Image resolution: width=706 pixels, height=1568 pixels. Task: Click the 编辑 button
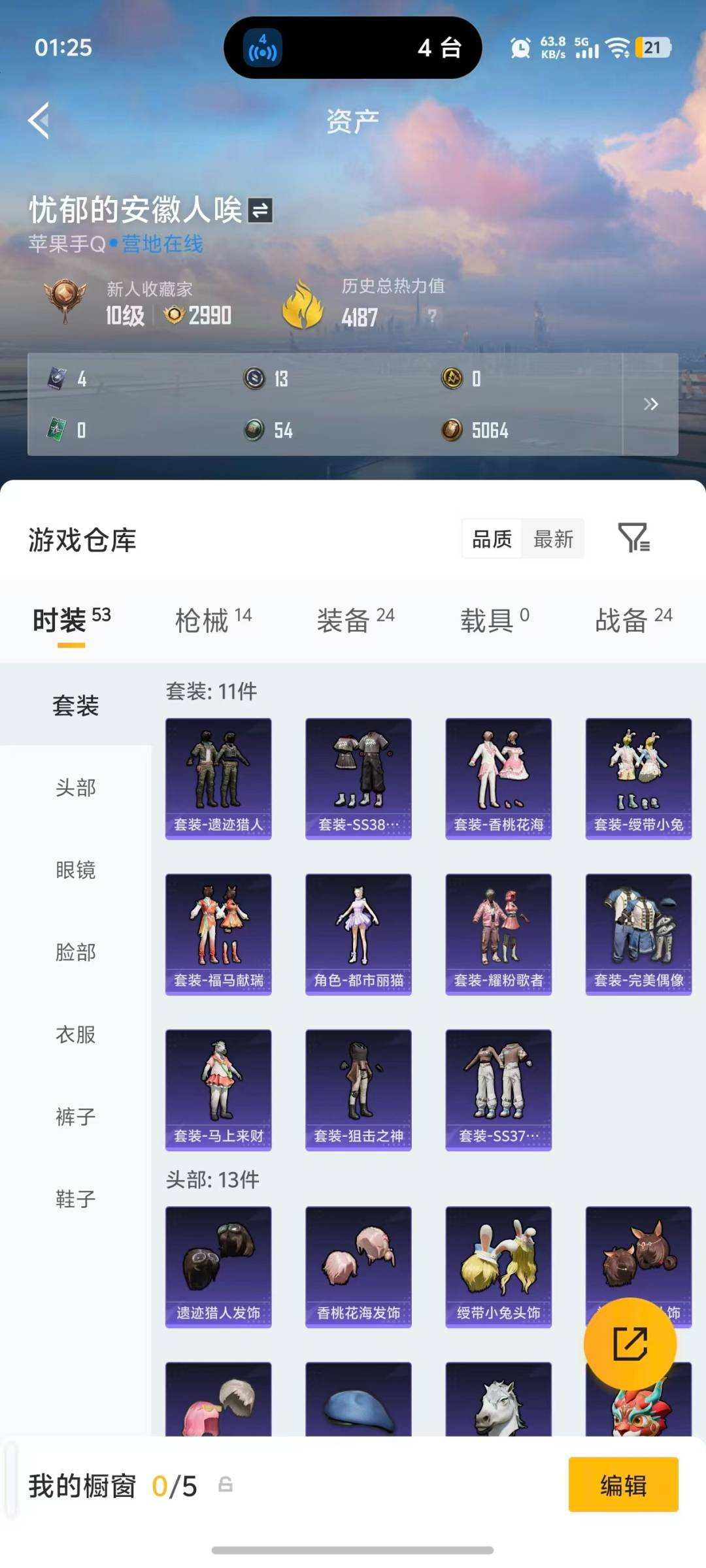623,1486
